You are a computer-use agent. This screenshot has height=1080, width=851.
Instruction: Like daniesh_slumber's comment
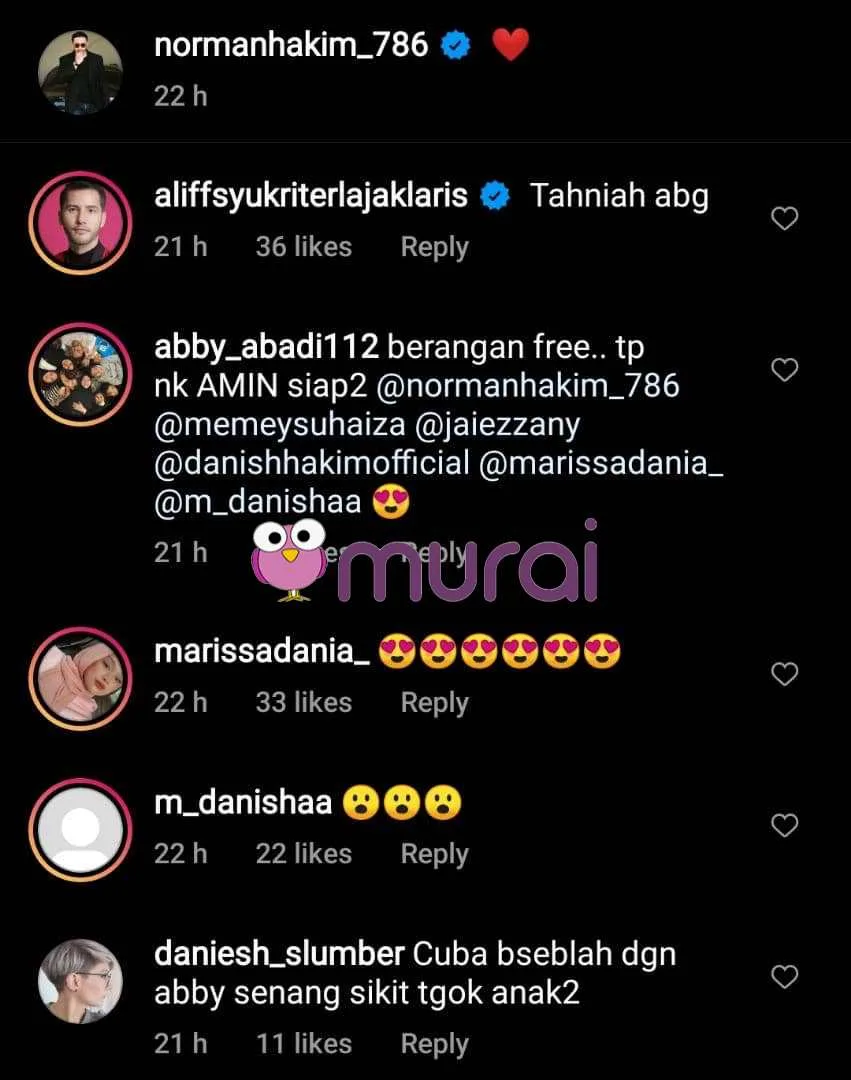pos(785,975)
